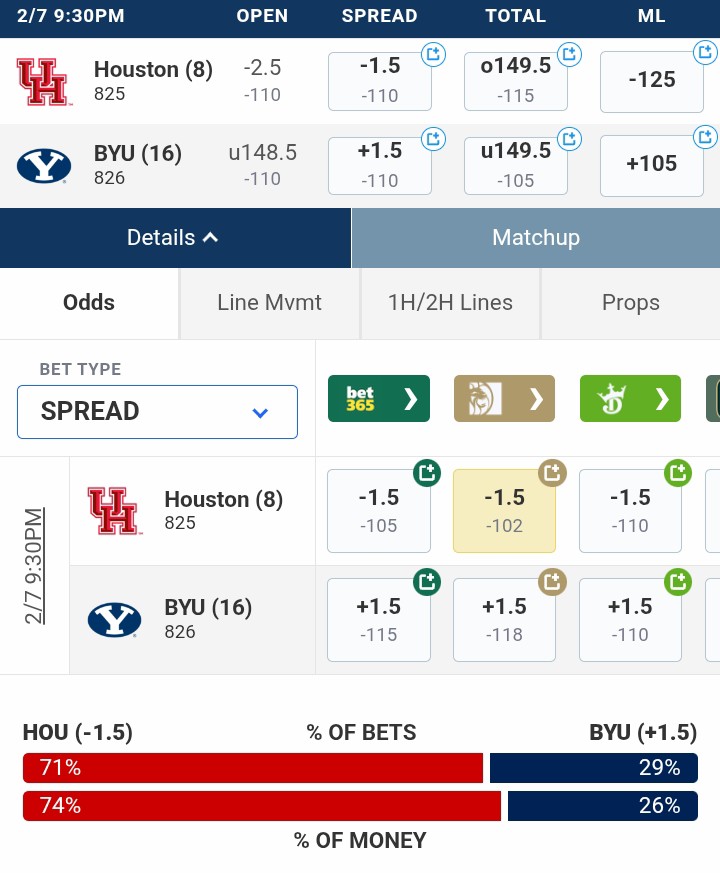Open the BetMGM lion sportsbook

[x=504, y=399]
